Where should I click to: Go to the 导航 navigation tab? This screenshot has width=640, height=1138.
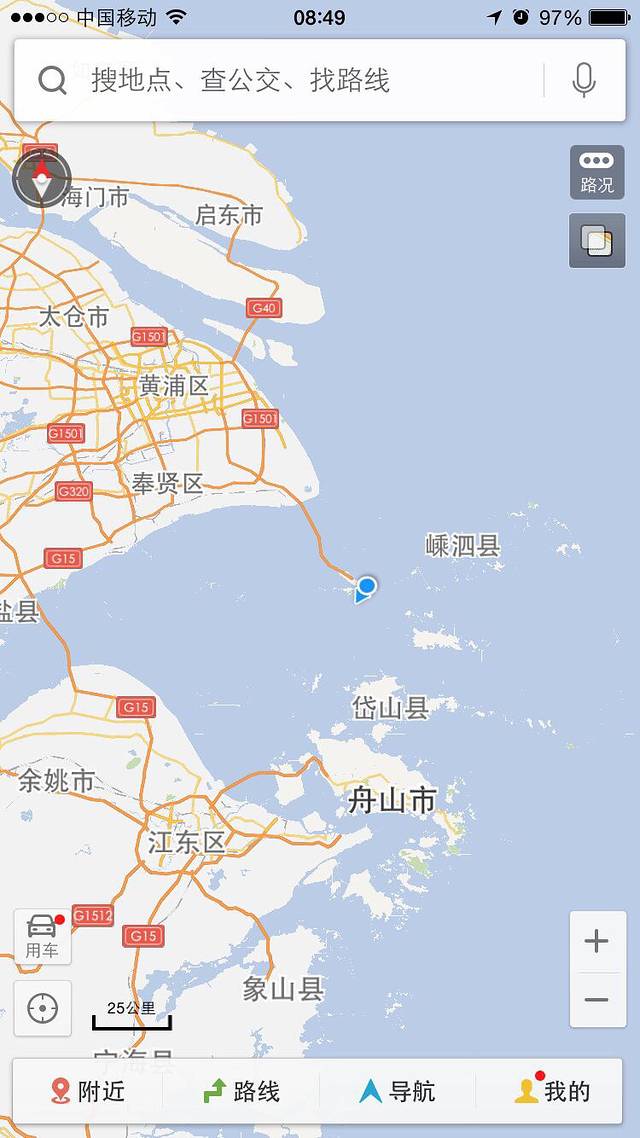[398, 1091]
